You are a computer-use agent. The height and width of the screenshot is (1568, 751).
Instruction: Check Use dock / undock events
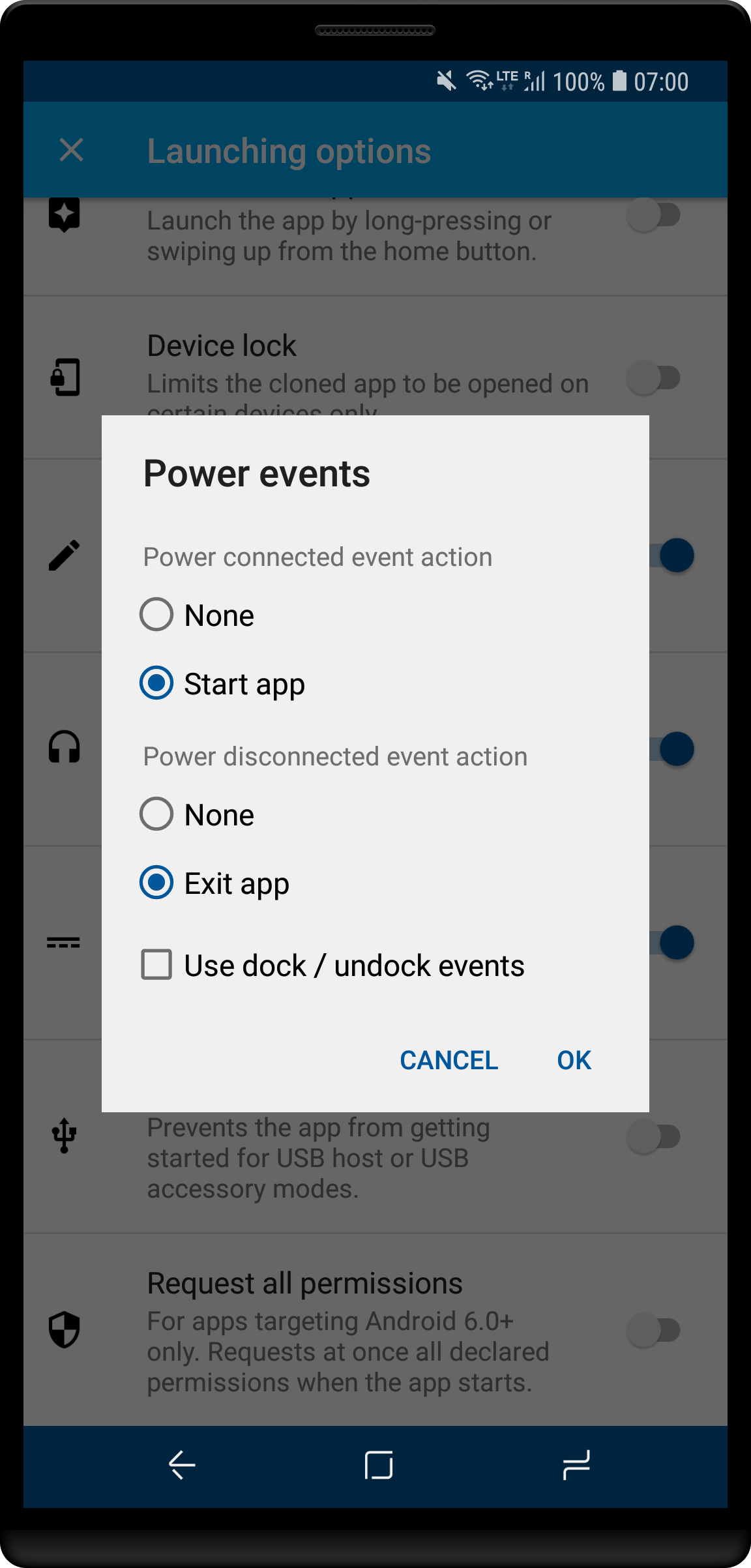click(157, 965)
